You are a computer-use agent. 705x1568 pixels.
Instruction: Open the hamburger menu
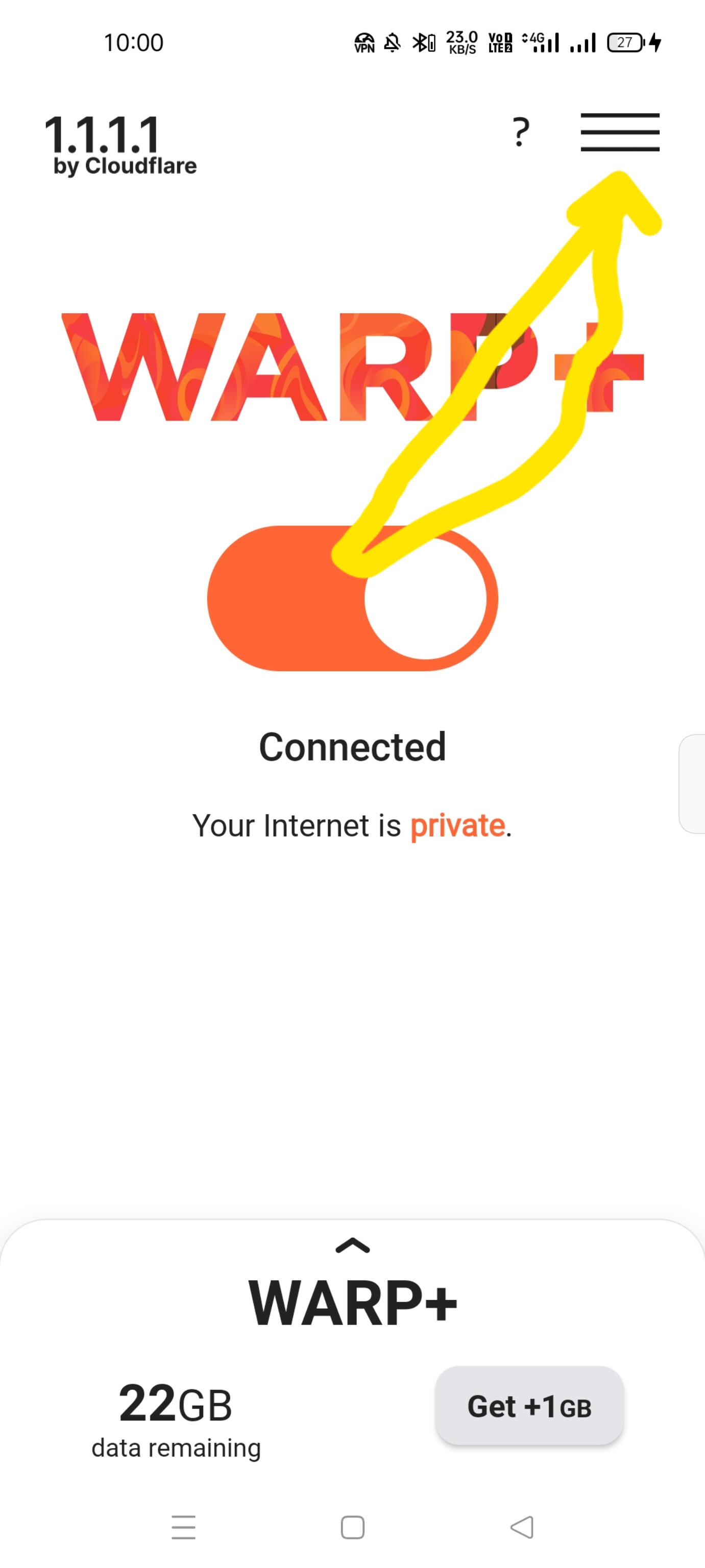[620, 132]
